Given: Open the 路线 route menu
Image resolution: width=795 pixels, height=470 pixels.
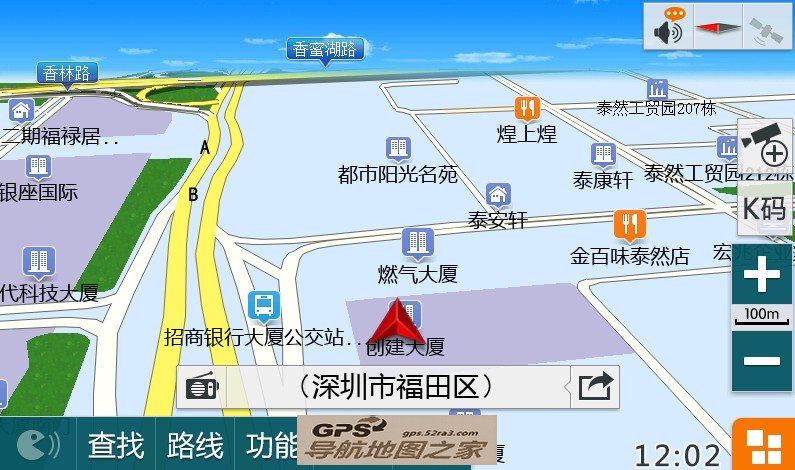Looking at the screenshot, I should click(x=195, y=445).
